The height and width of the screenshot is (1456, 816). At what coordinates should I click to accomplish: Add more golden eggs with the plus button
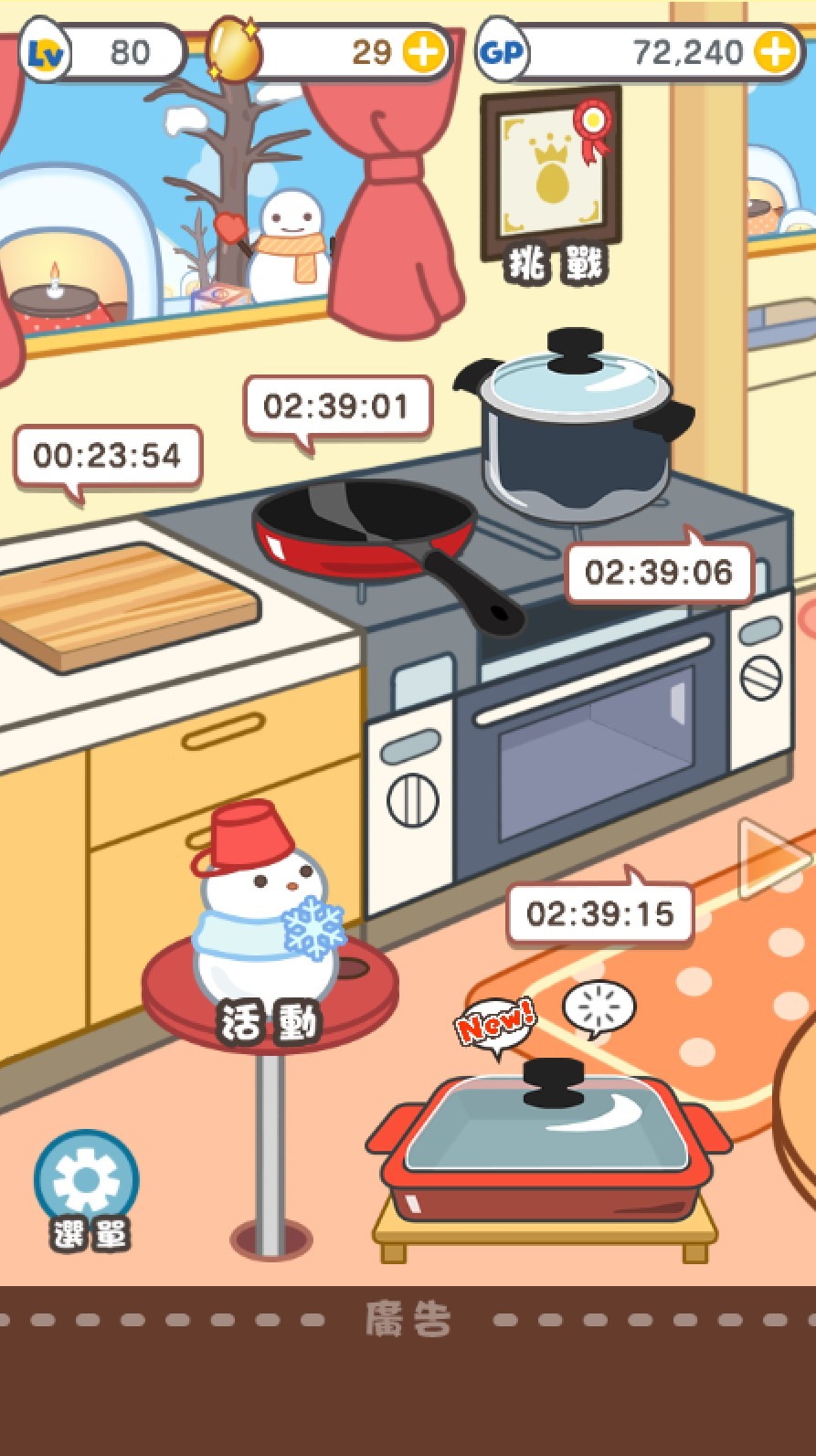[424, 52]
